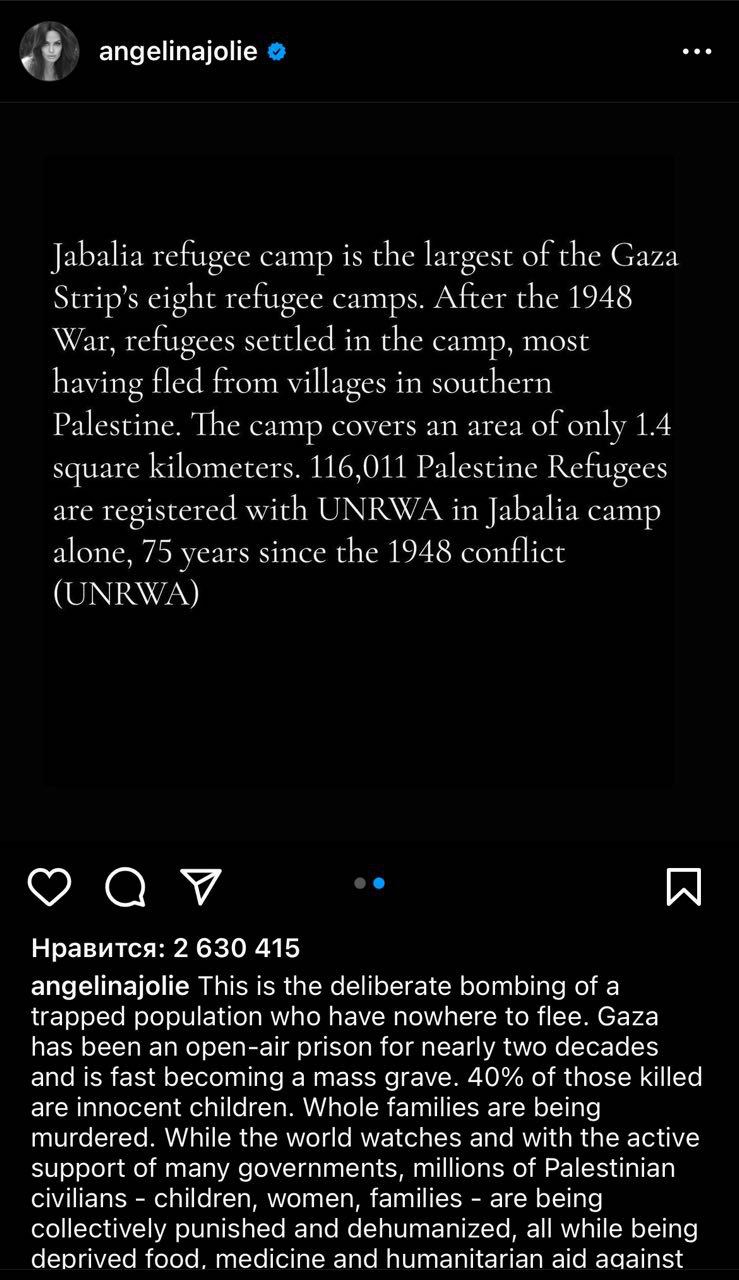Open angelinajolie's profile picture

point(49,51)
